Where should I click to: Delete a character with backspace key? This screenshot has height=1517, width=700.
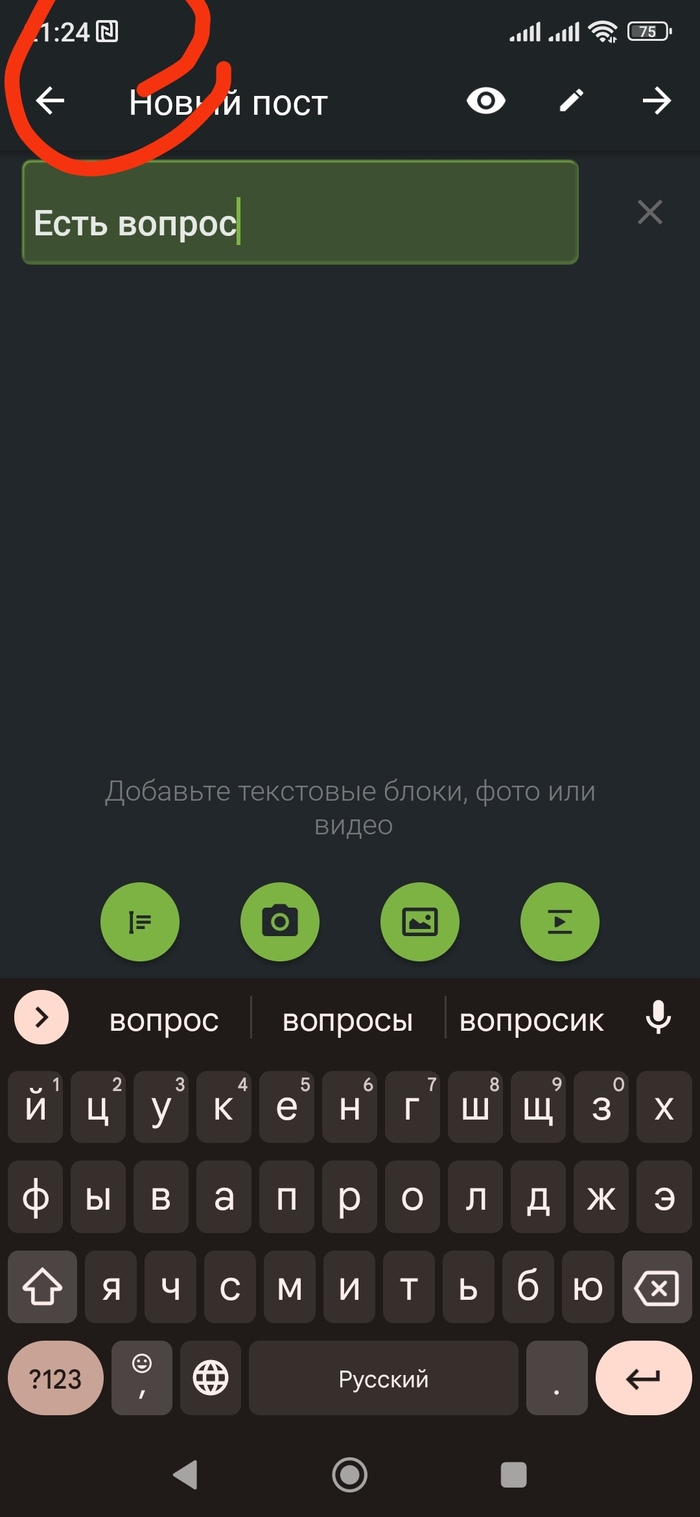tap(657, 1289)
